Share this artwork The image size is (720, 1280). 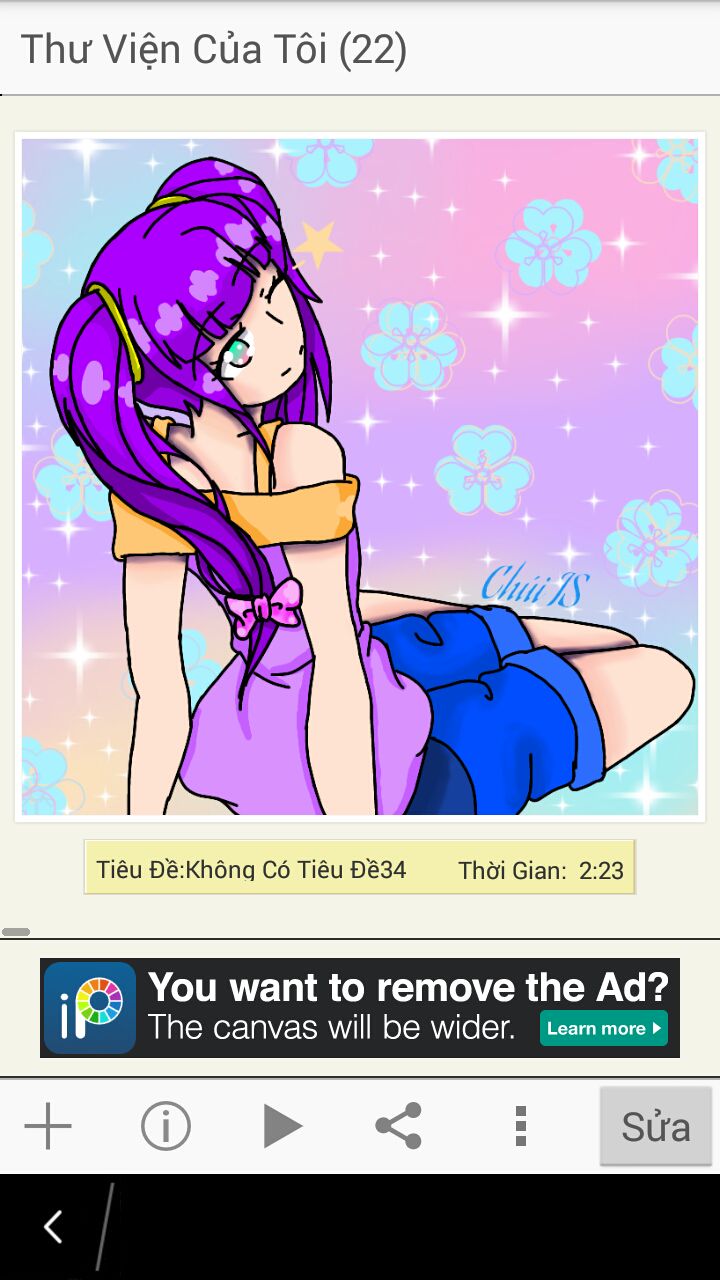point(398,1127)
